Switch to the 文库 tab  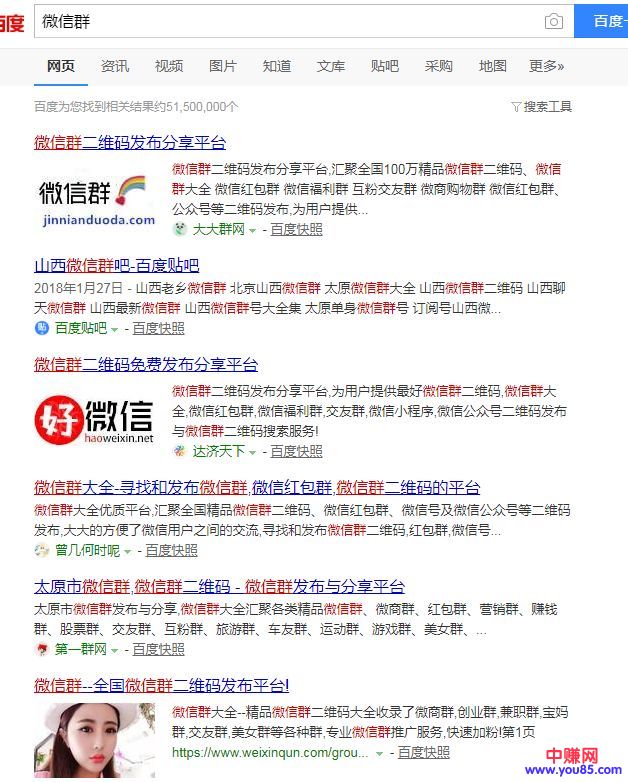331,66
